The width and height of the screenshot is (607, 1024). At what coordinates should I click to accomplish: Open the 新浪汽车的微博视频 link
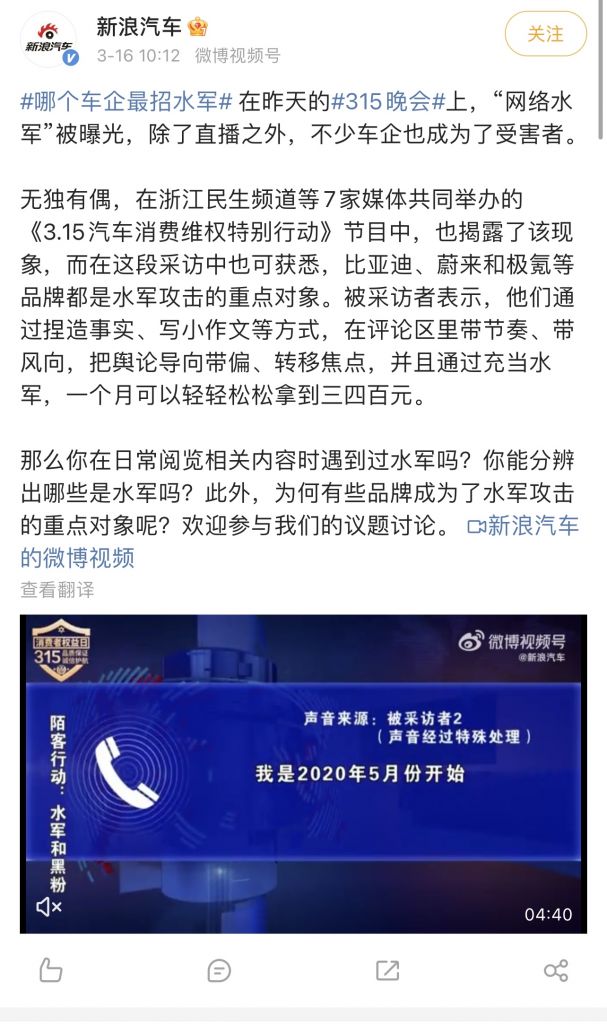pyautogui.click(x=299, y=542)
